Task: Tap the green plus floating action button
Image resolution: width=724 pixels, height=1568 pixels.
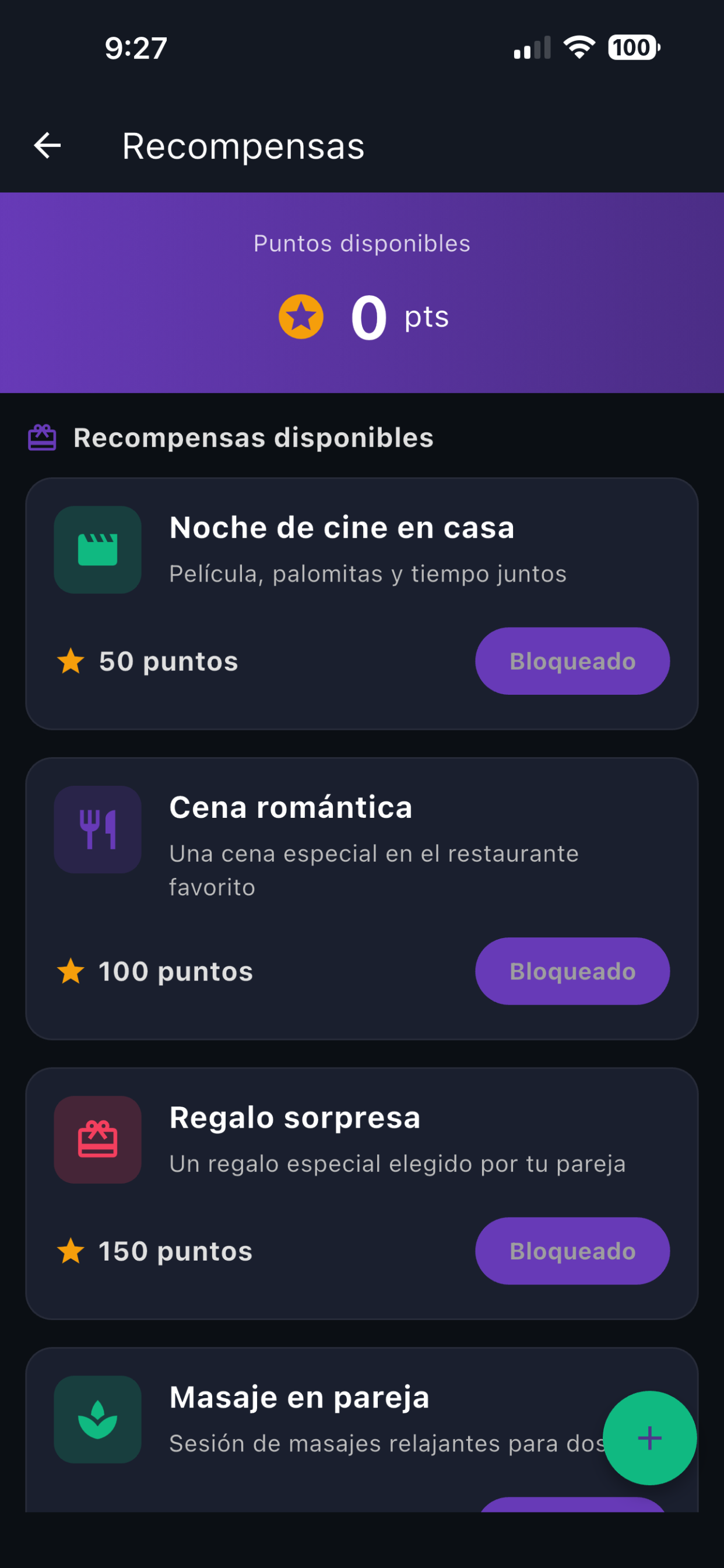Action: (651, 1439)
